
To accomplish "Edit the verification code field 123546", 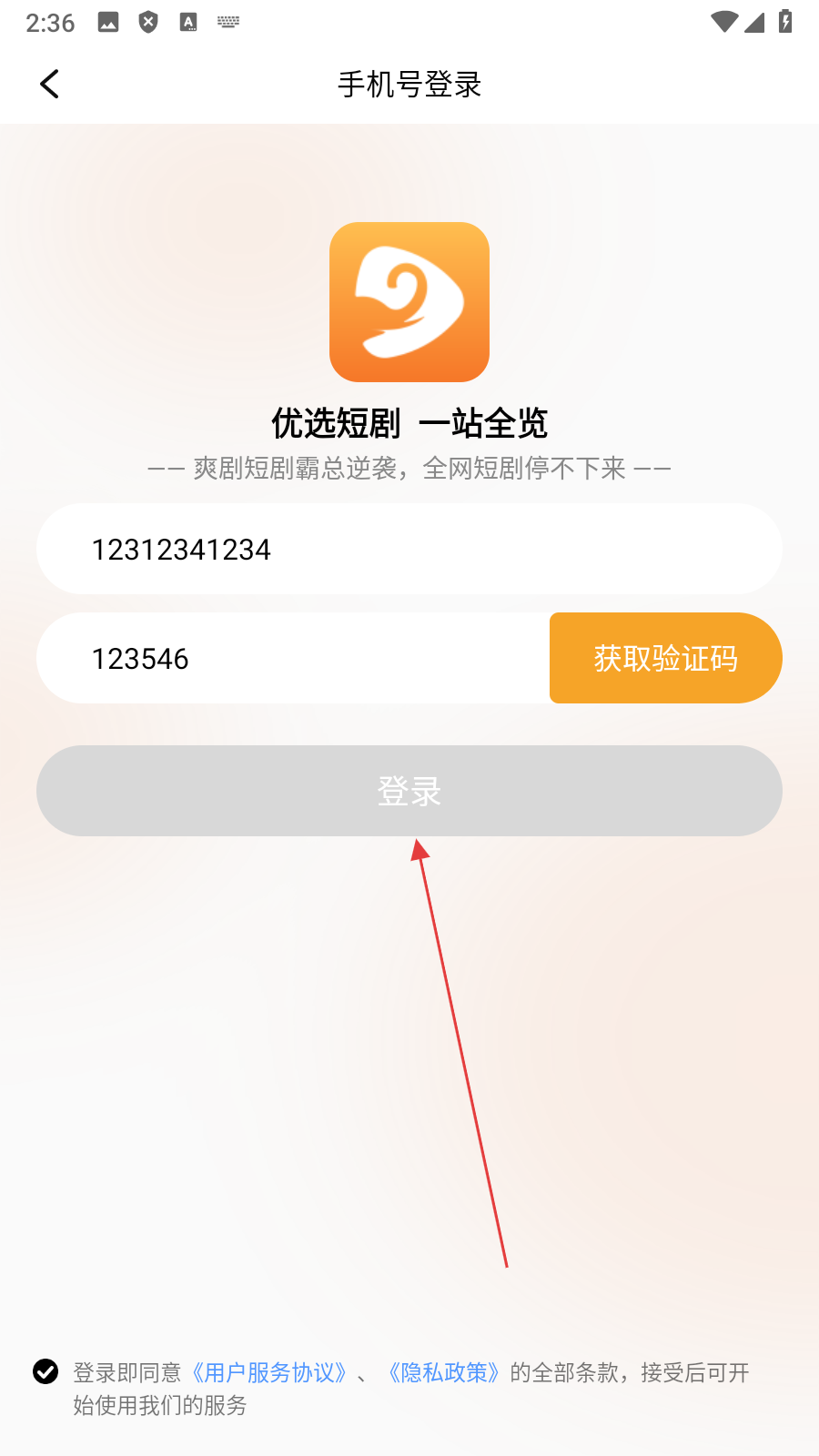I will point(291,659).
